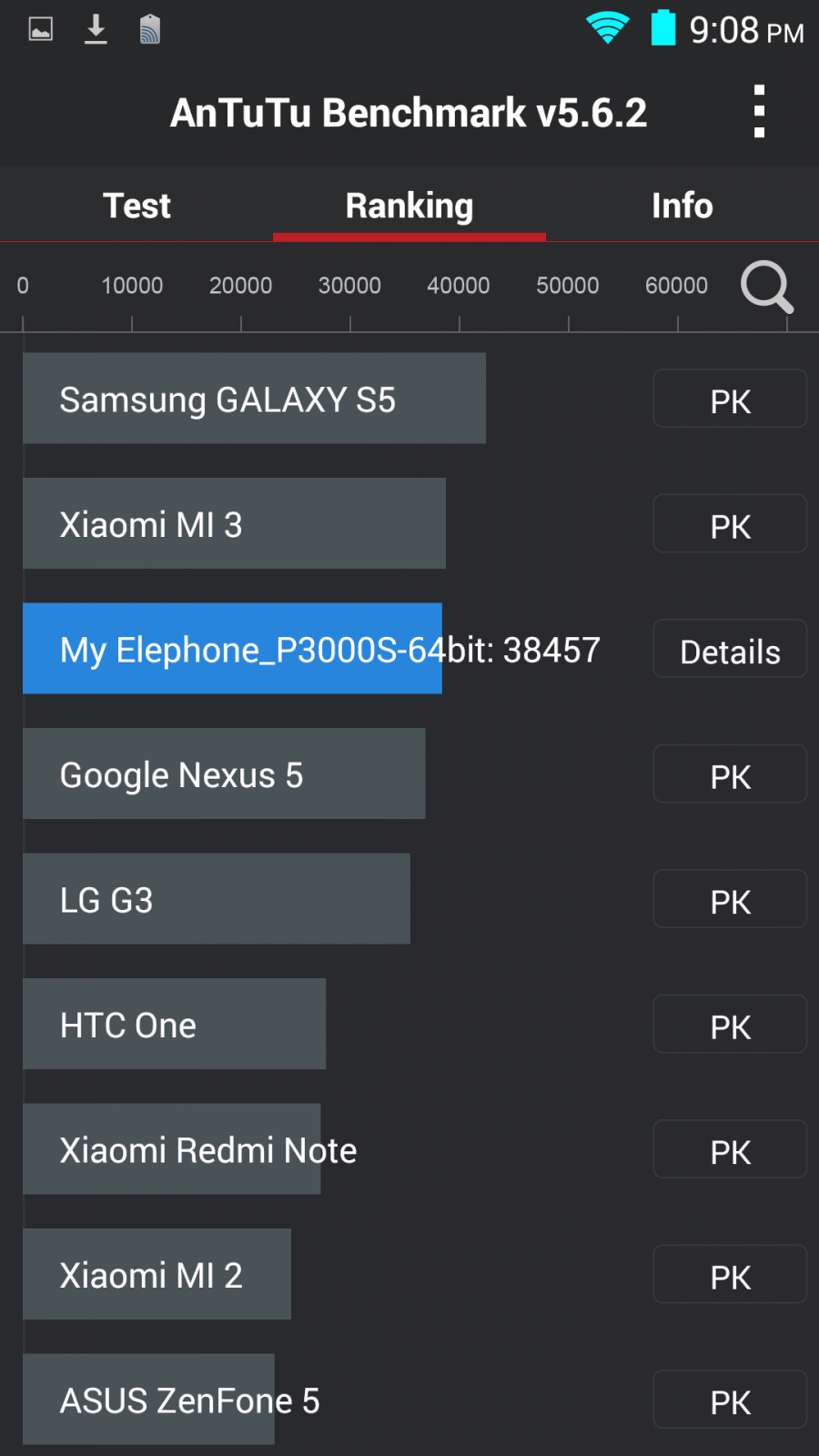Viewport: 819px width, 1456px height.
Task: Tap PK beside Google Nexus 5
Action: click(730, 773)
